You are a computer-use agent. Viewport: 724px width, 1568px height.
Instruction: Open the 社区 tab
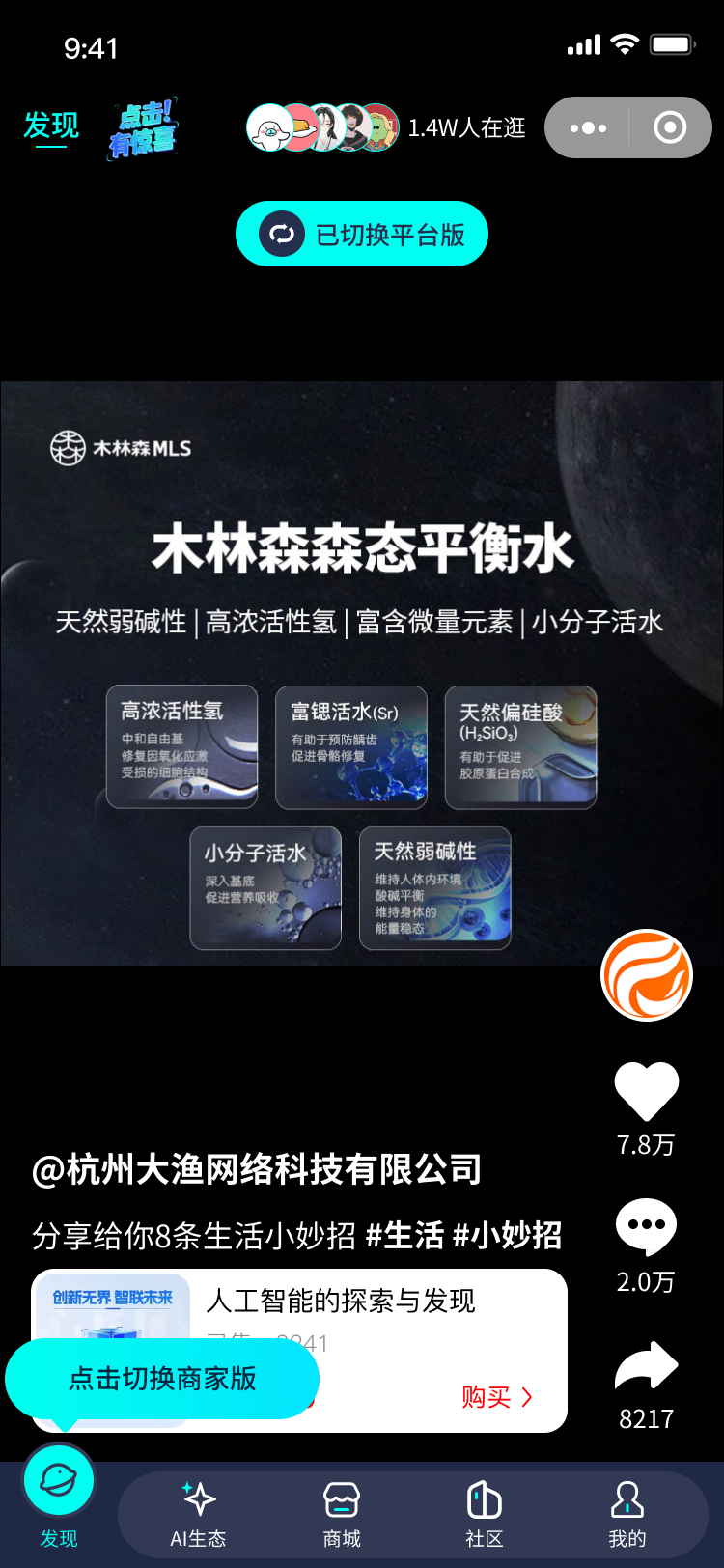click(484, 1513)
